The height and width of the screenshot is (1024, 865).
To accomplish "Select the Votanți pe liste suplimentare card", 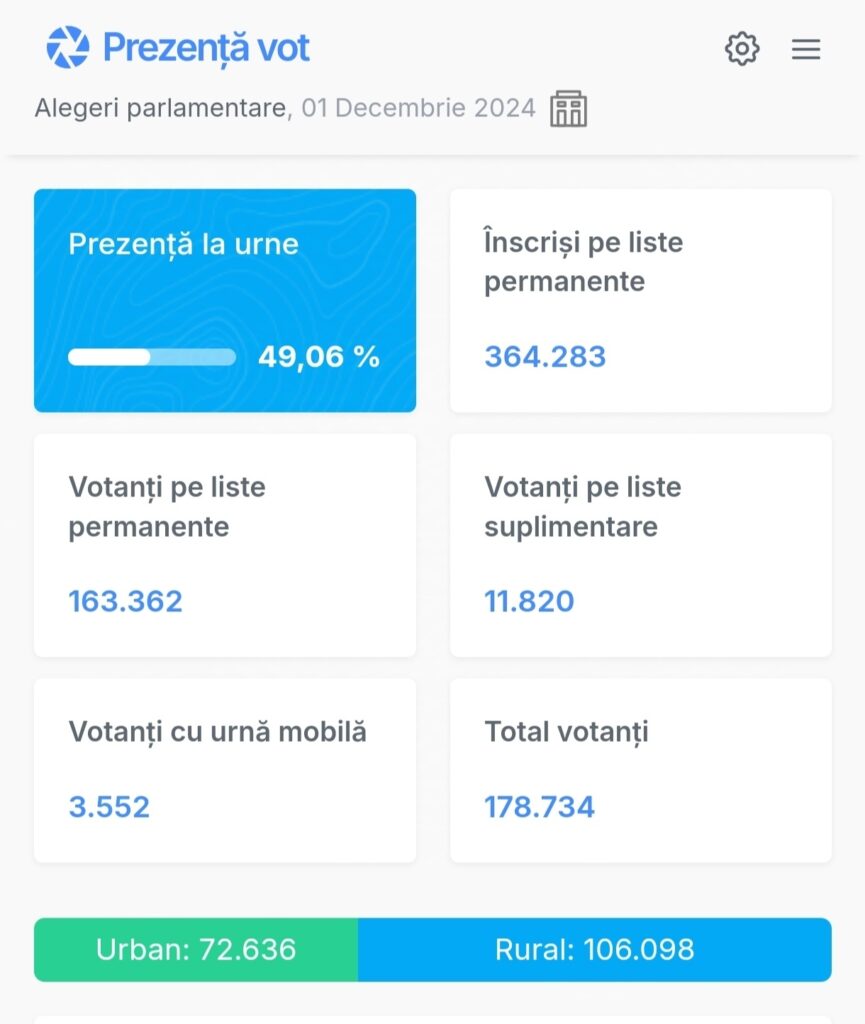I will pyautogui.click(x=639, y=545).
